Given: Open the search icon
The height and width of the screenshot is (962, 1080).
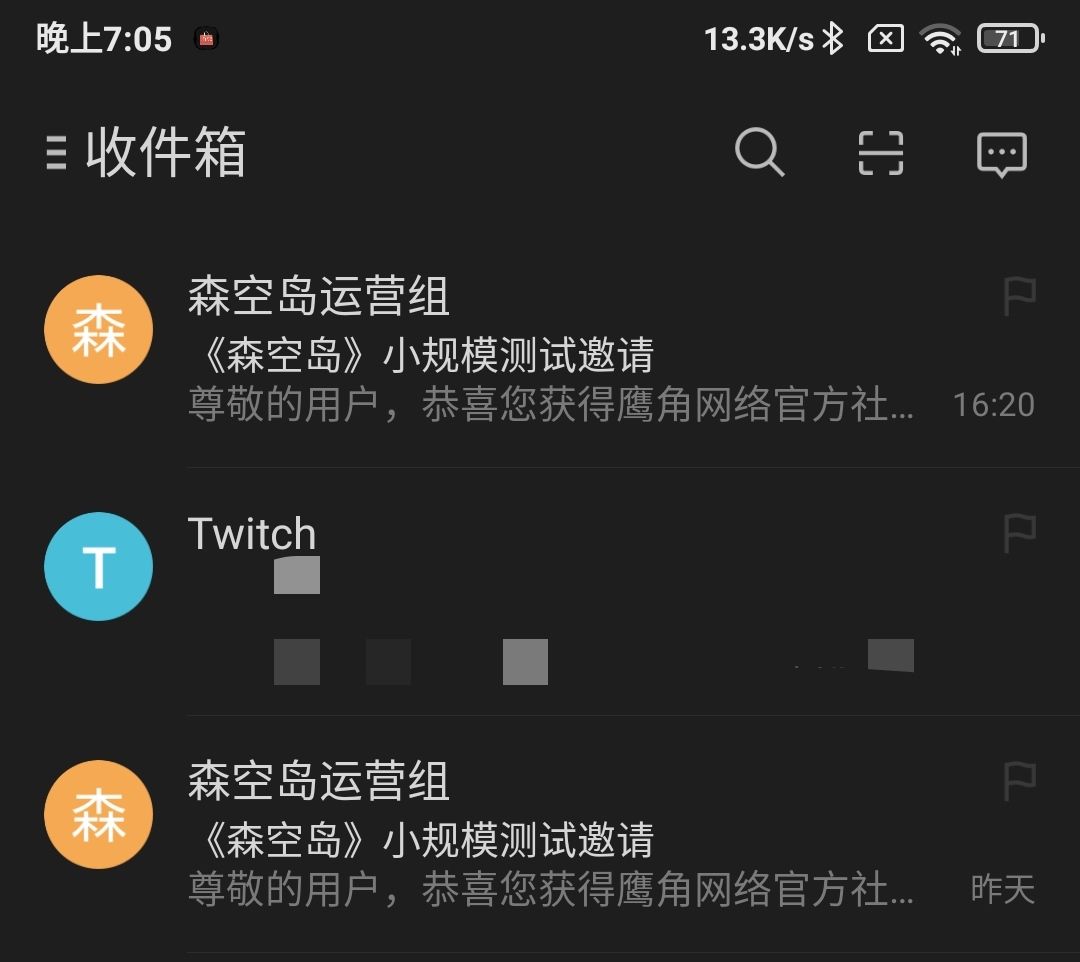Looking at the screenshot, I should [759, 152].
